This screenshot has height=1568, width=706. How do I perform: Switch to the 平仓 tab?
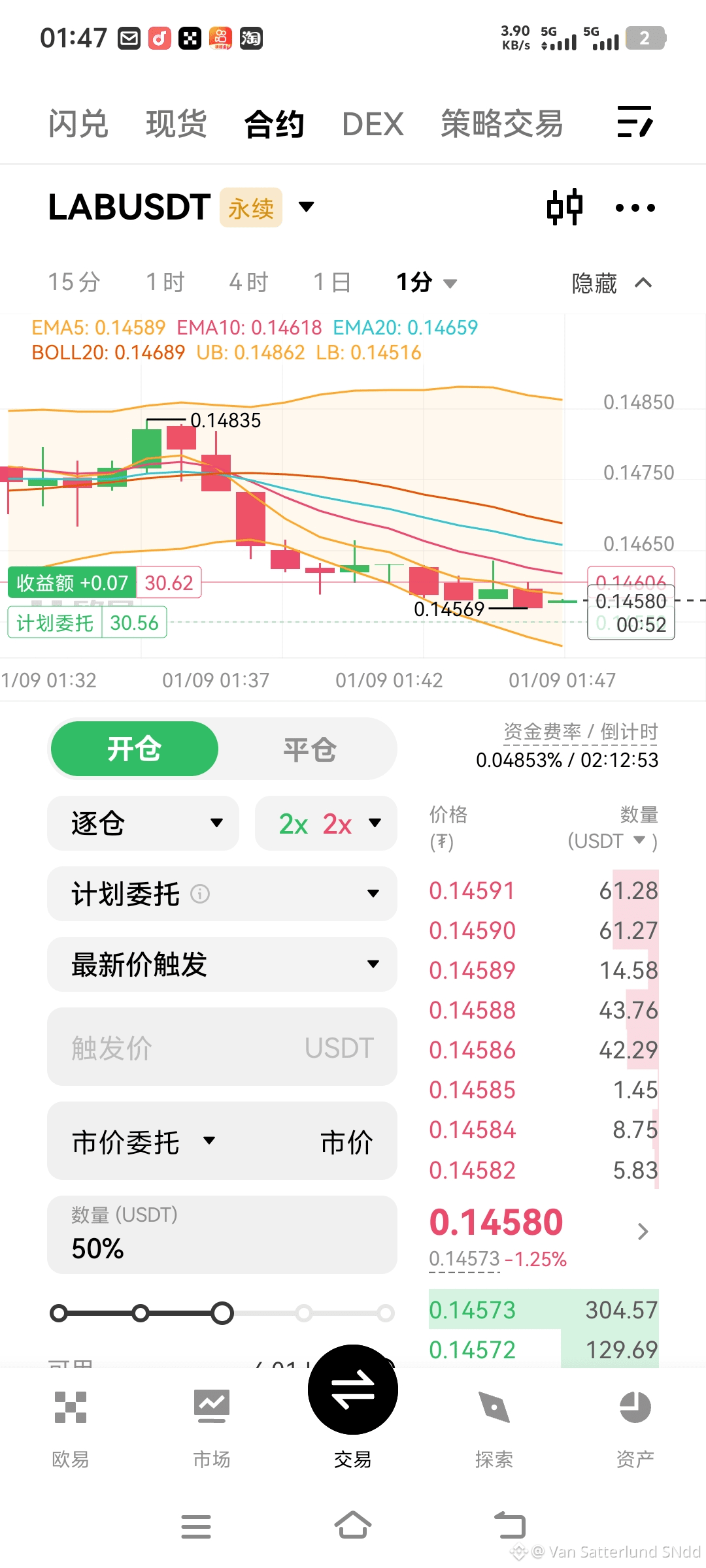(309, 749)
